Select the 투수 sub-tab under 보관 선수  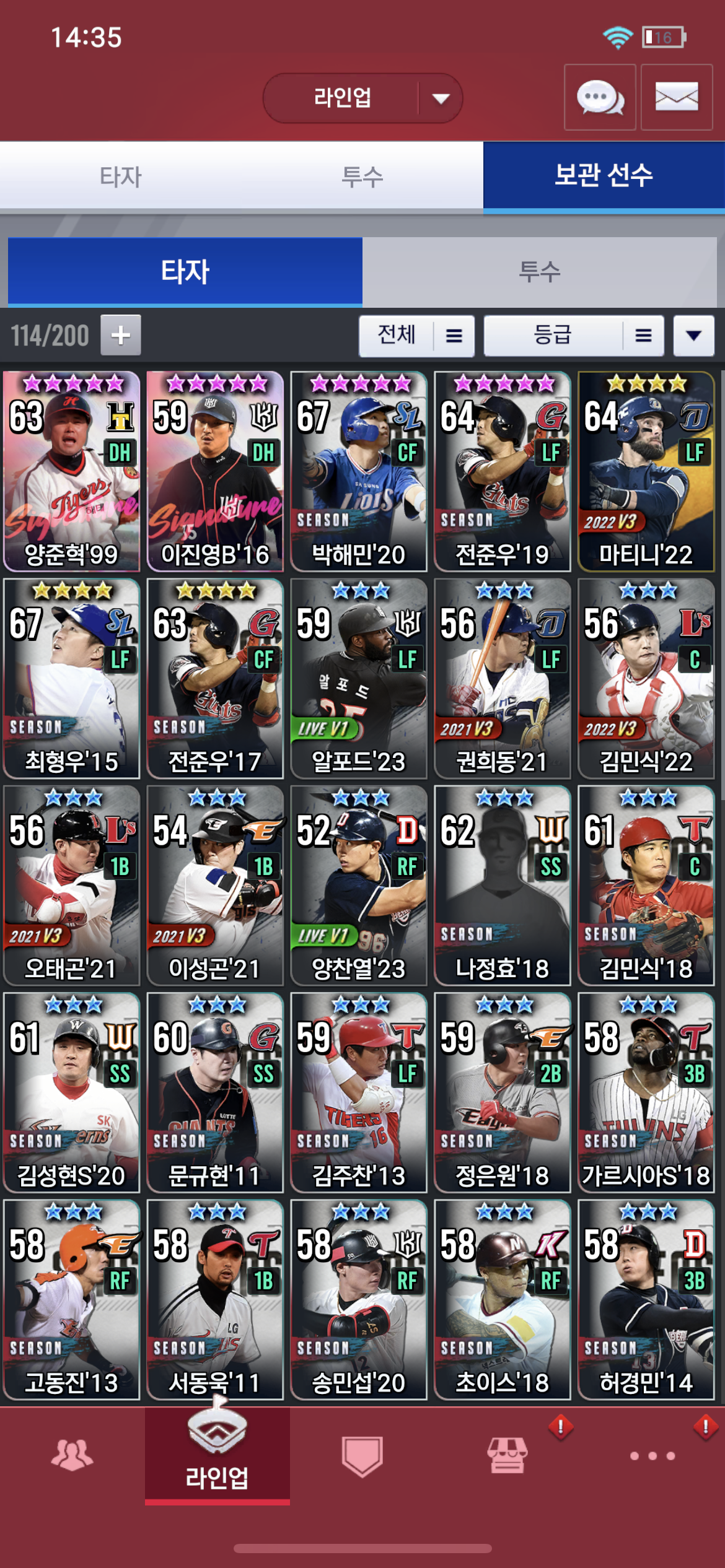[x=539, y=272]
